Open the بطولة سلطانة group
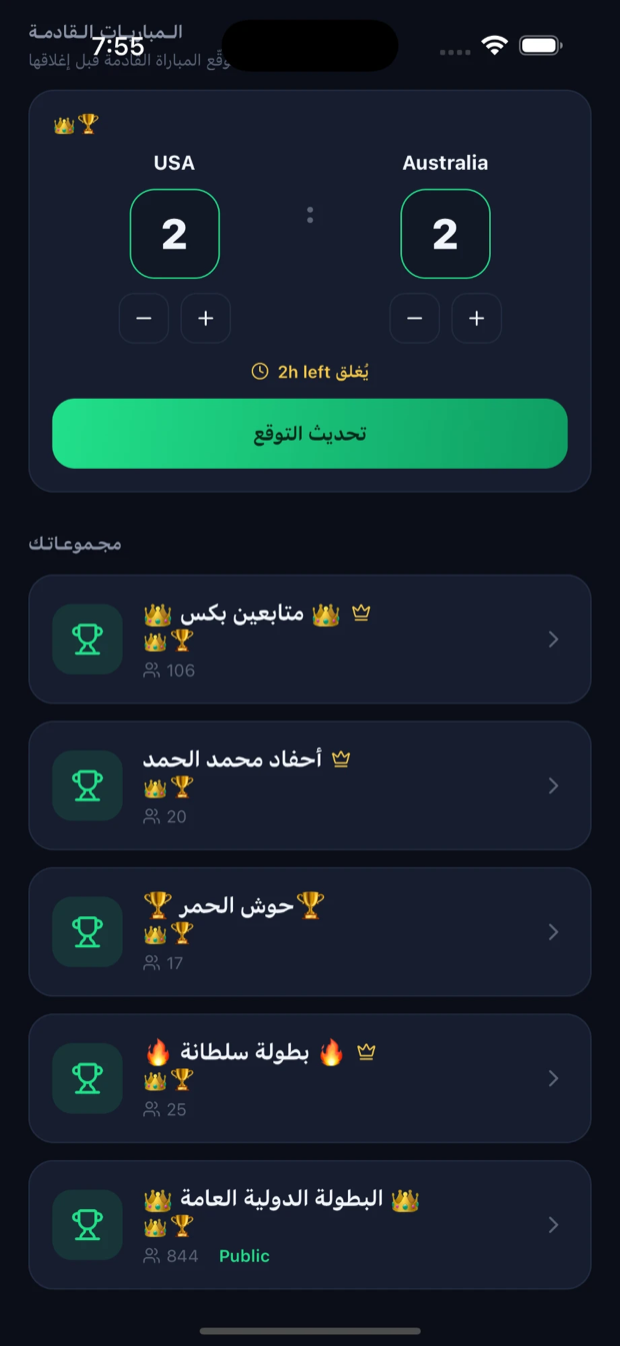This screenshot has height=1346, width=620. pyautogui.click(x=310, y=1078)
